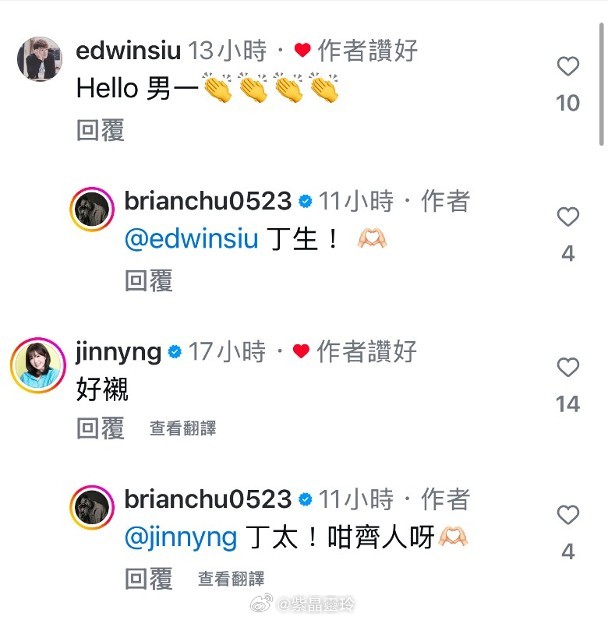Like edwinsiu's comment "Hello 男一"

567,67
